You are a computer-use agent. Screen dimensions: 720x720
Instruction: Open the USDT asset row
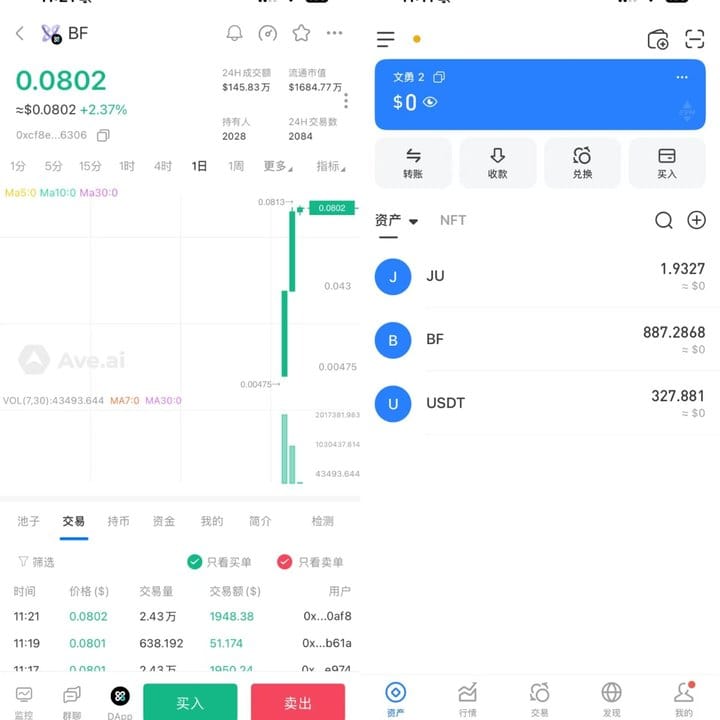coord(546,403)
